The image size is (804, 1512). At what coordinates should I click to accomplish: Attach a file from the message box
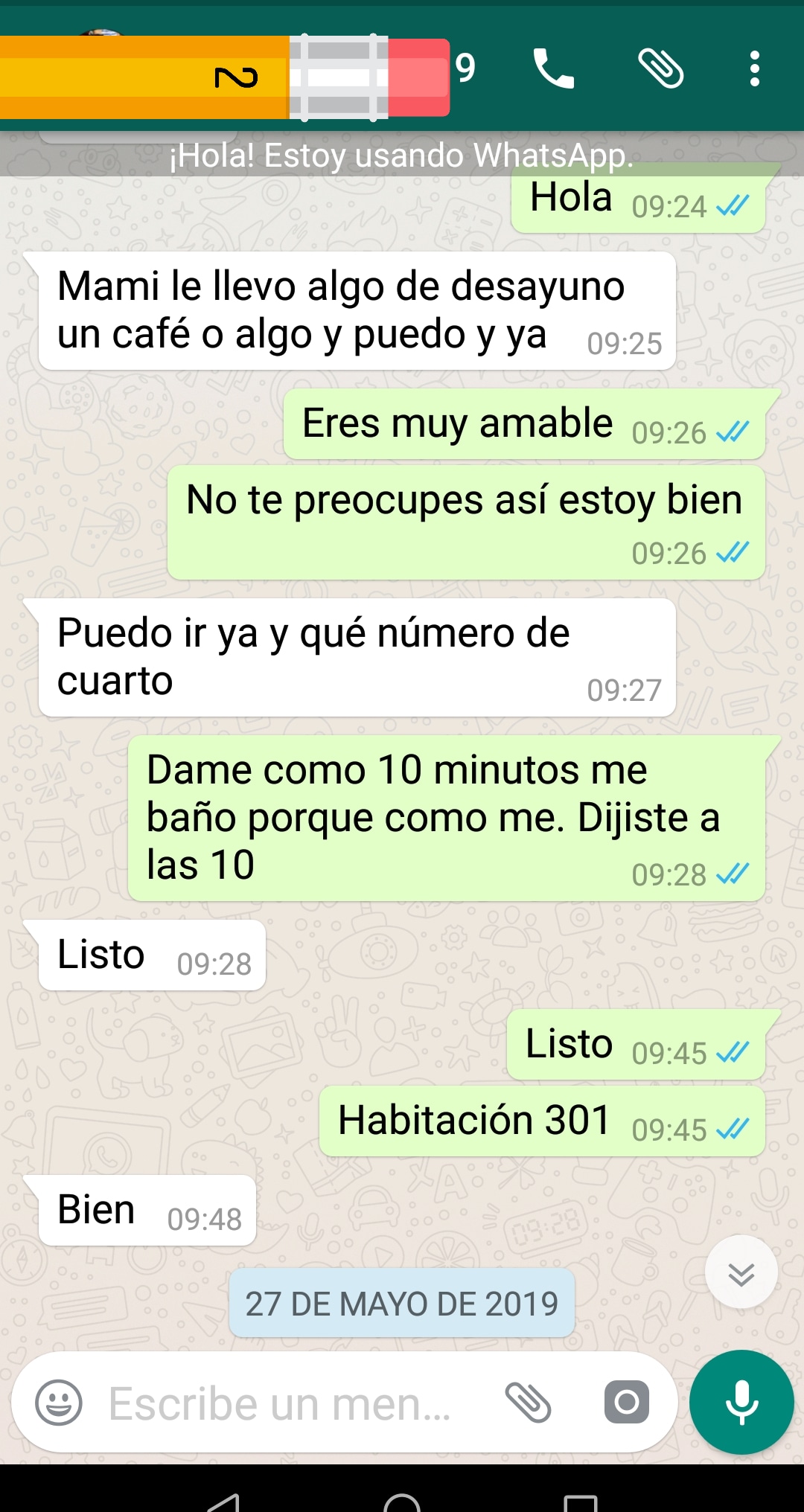(528, 1403)
